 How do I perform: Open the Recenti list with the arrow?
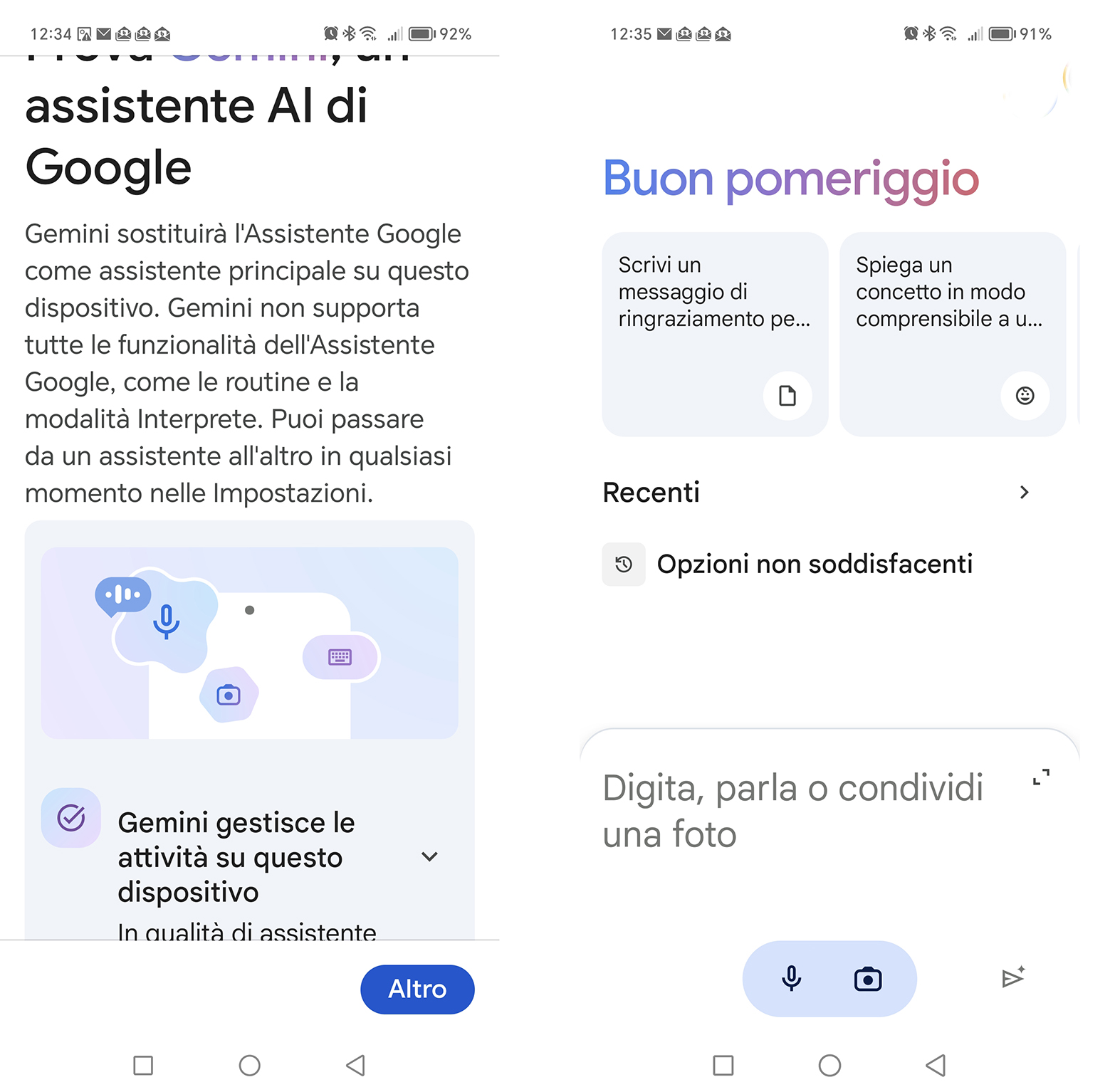pyautogui.click(x=1024, y=493)
